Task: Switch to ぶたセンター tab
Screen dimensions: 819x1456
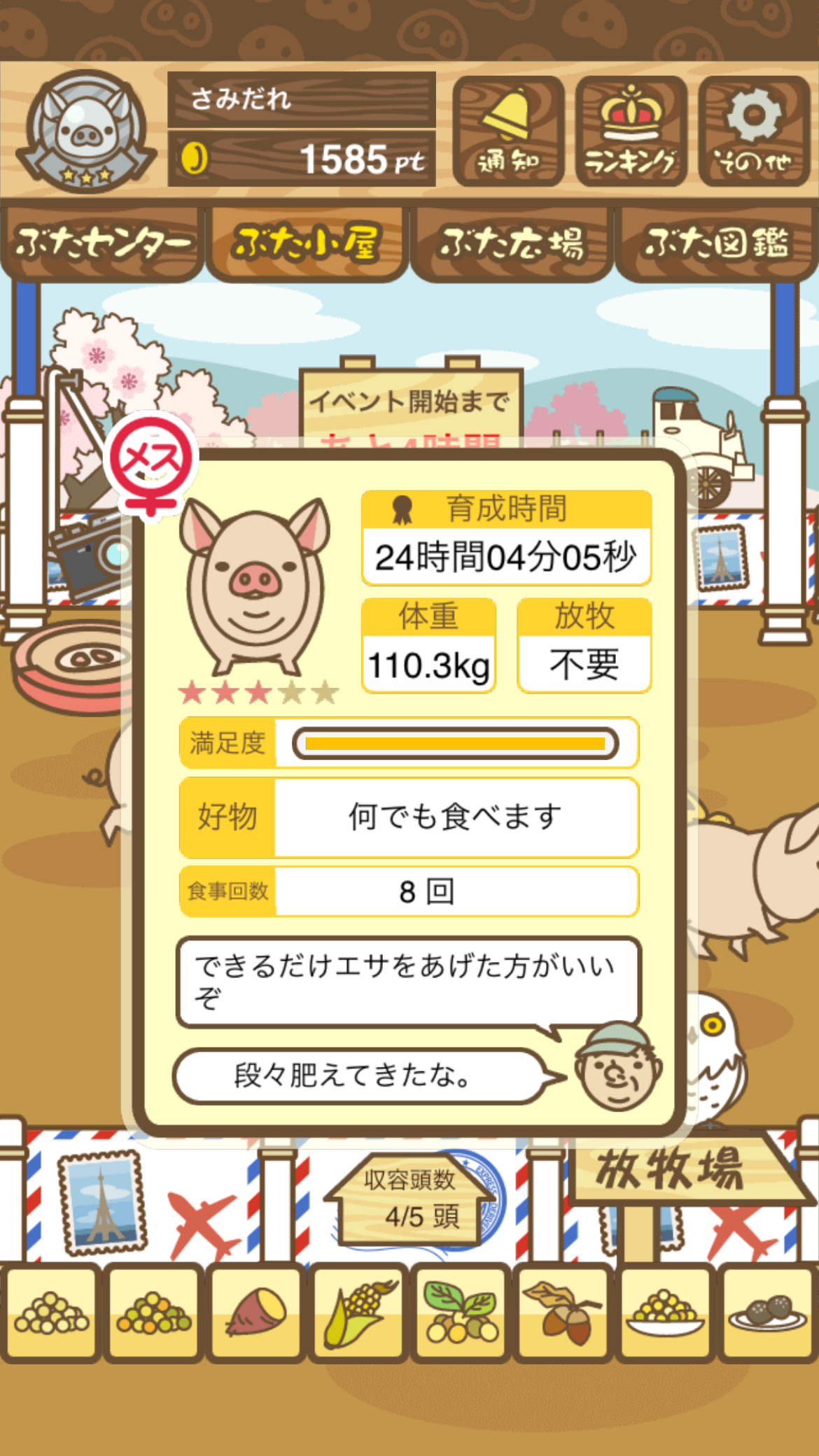Action: pyautogui.click(x=102, y=244)
